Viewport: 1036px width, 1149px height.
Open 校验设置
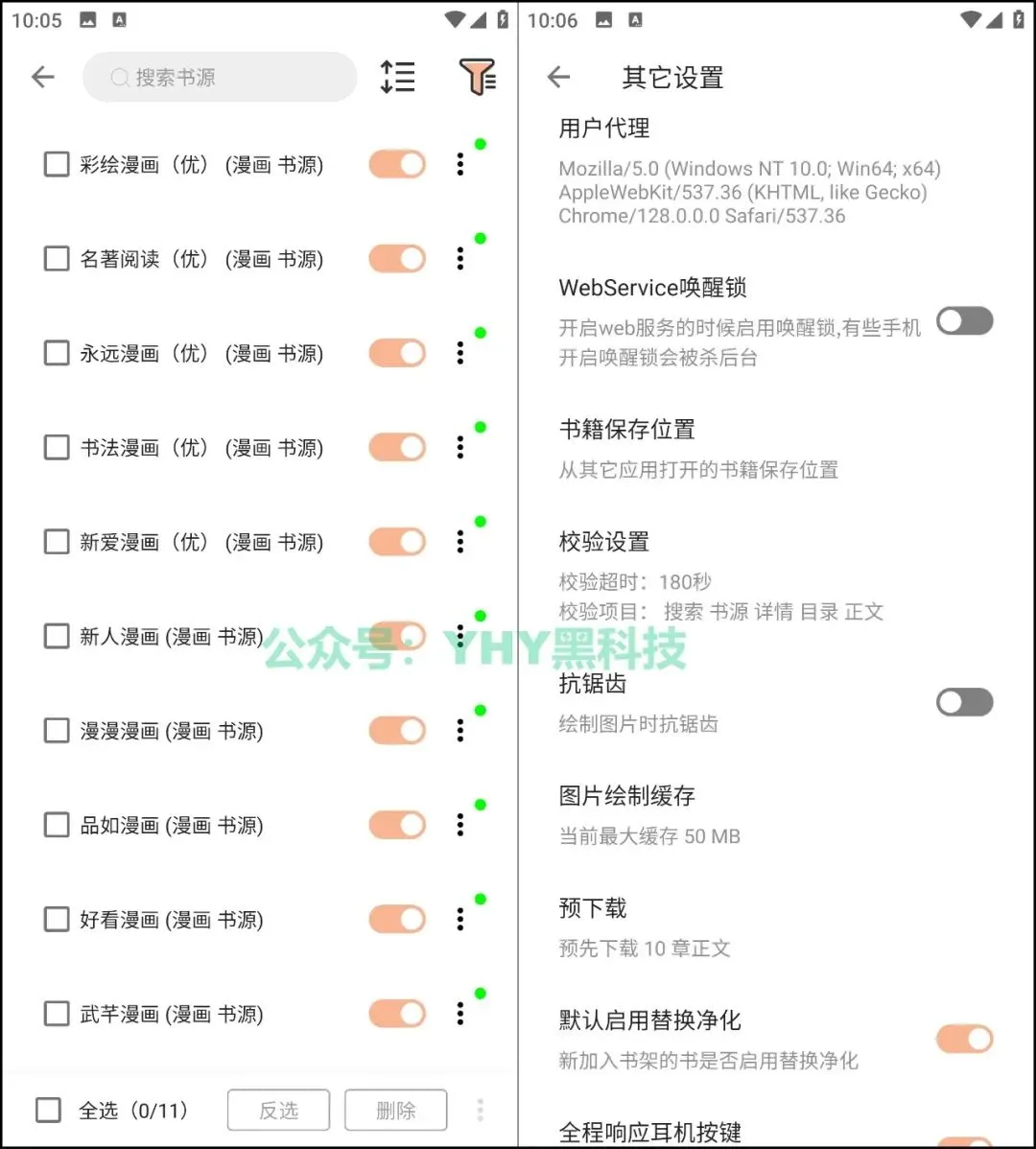719,575
